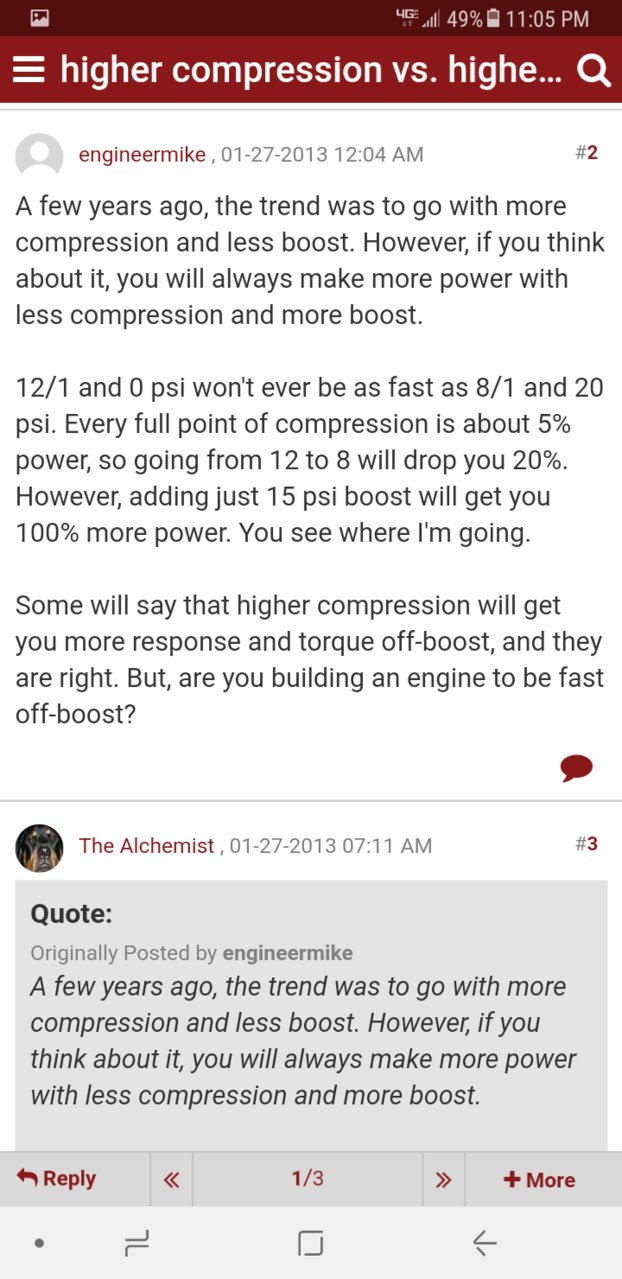This screenshot has width=622, height=1279.
Task: Tap post number #3 permalink
Action: click(x=586, y=844)
